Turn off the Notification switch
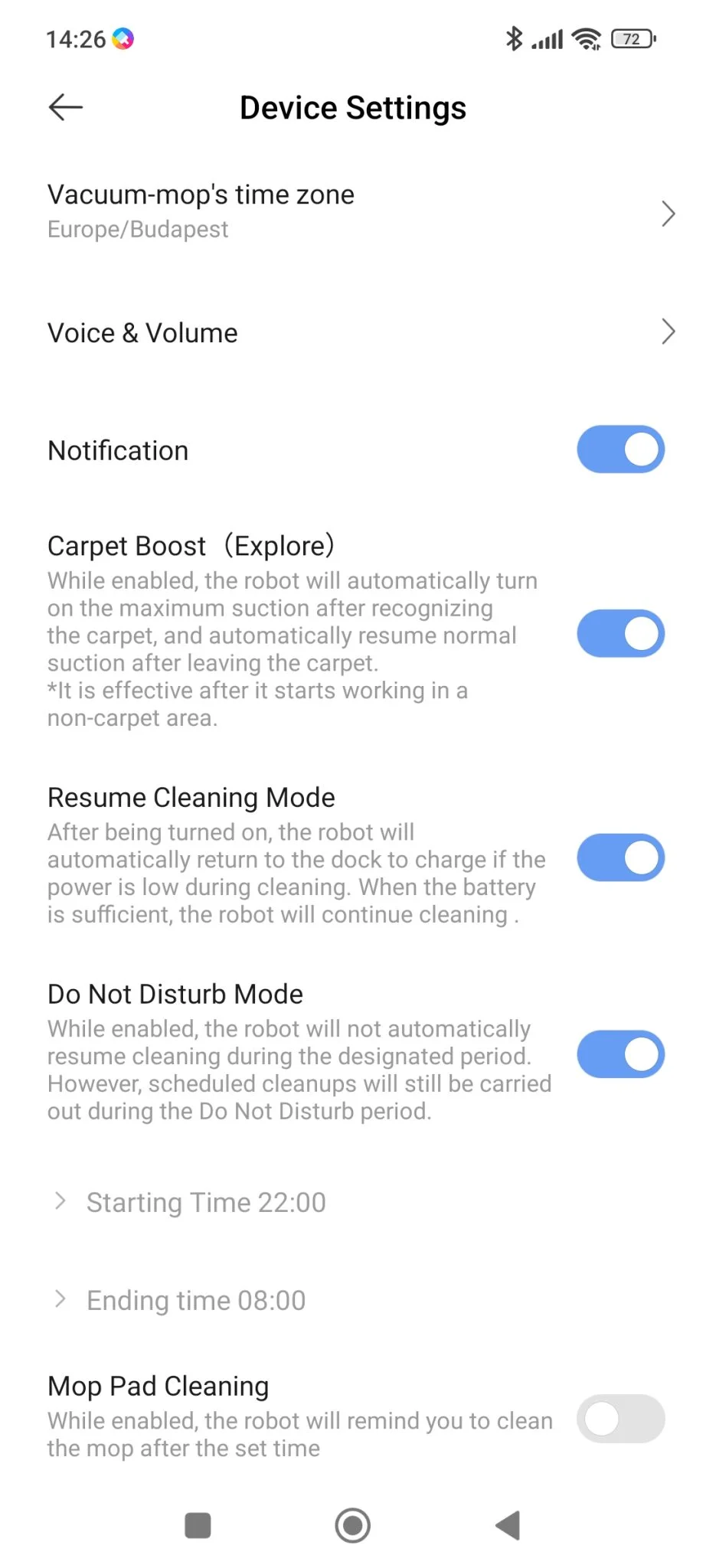Image resolution: width=706 pixels, height=1568 pixels. [620, 449]
